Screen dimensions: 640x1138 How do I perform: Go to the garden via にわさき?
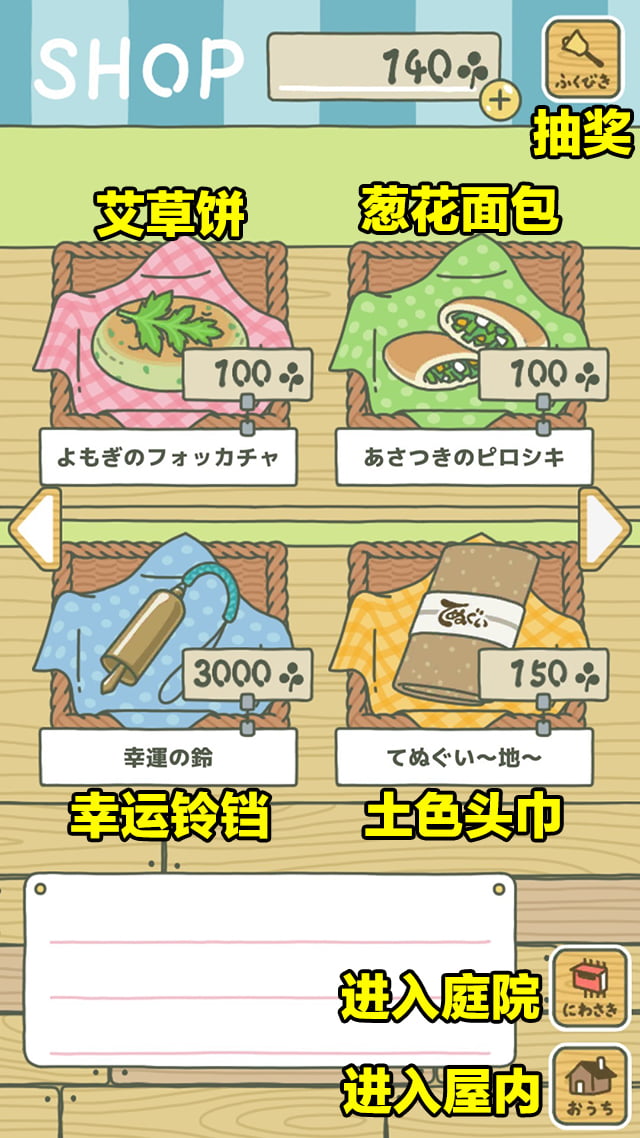coord(590,987)
